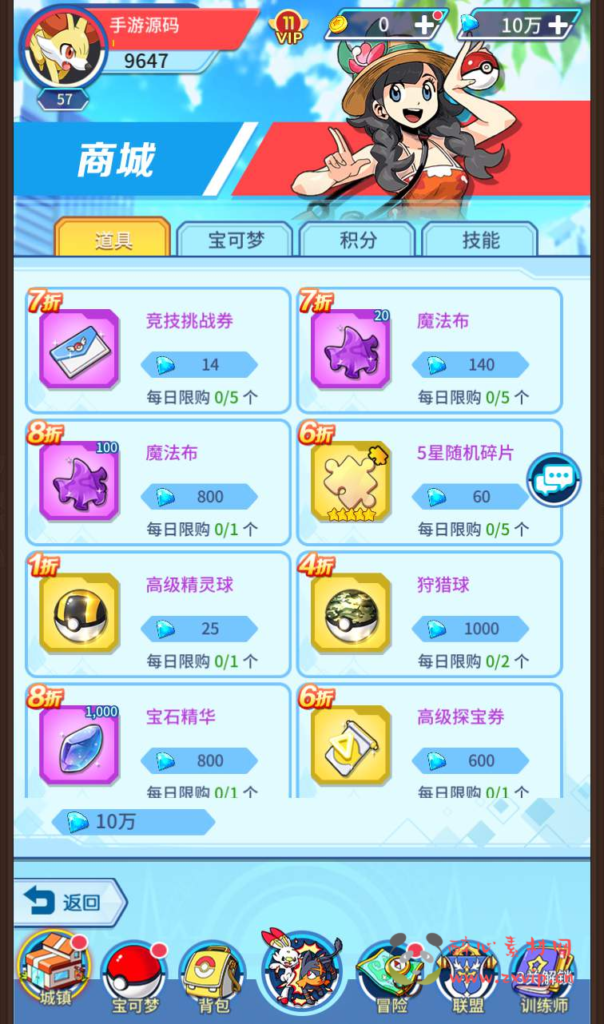Open the chat bubble button
Screen dimensions: 604x1024
(x=554, y=481)
